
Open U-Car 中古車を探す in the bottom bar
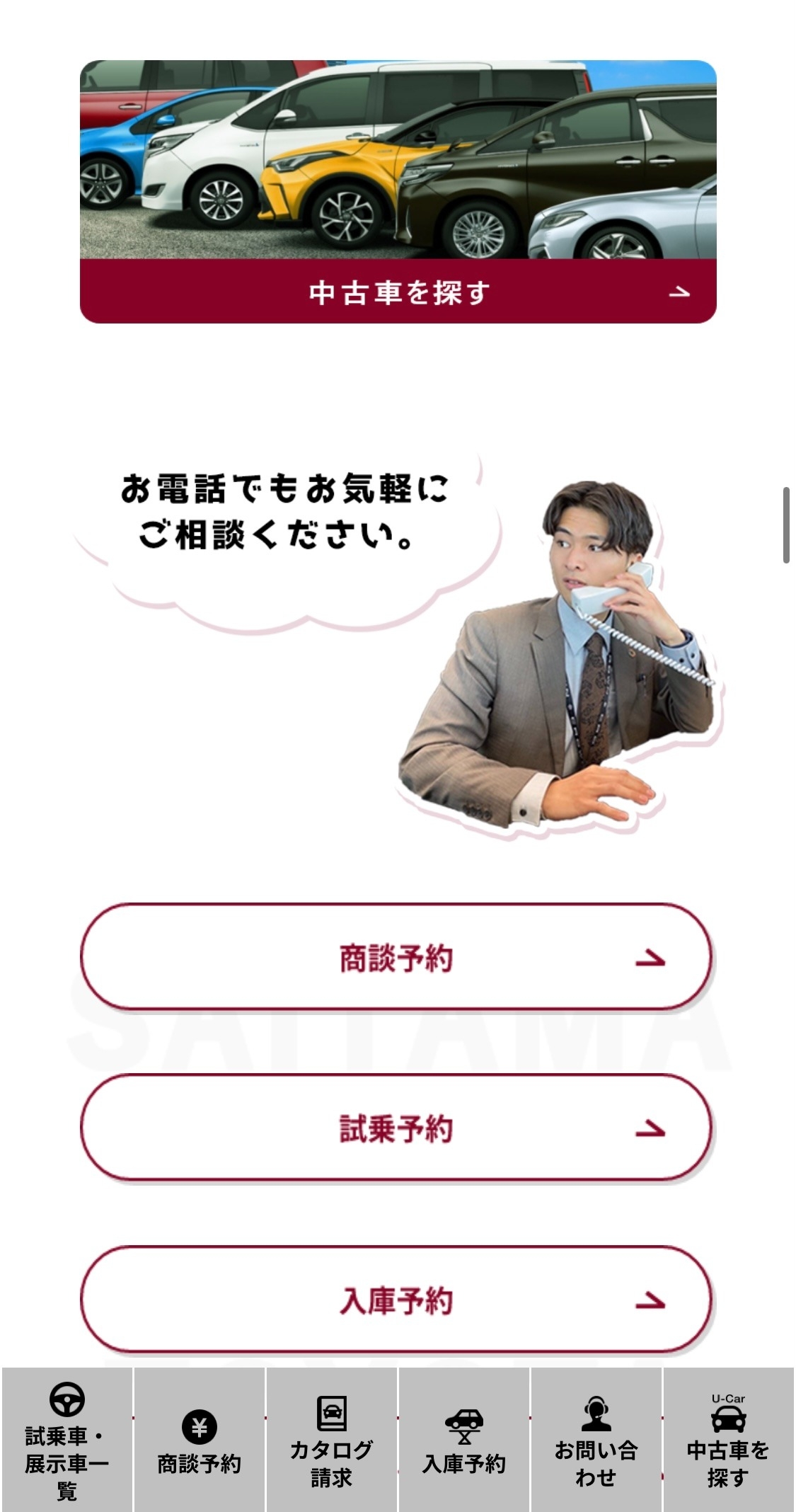(x=728, y=1441)
